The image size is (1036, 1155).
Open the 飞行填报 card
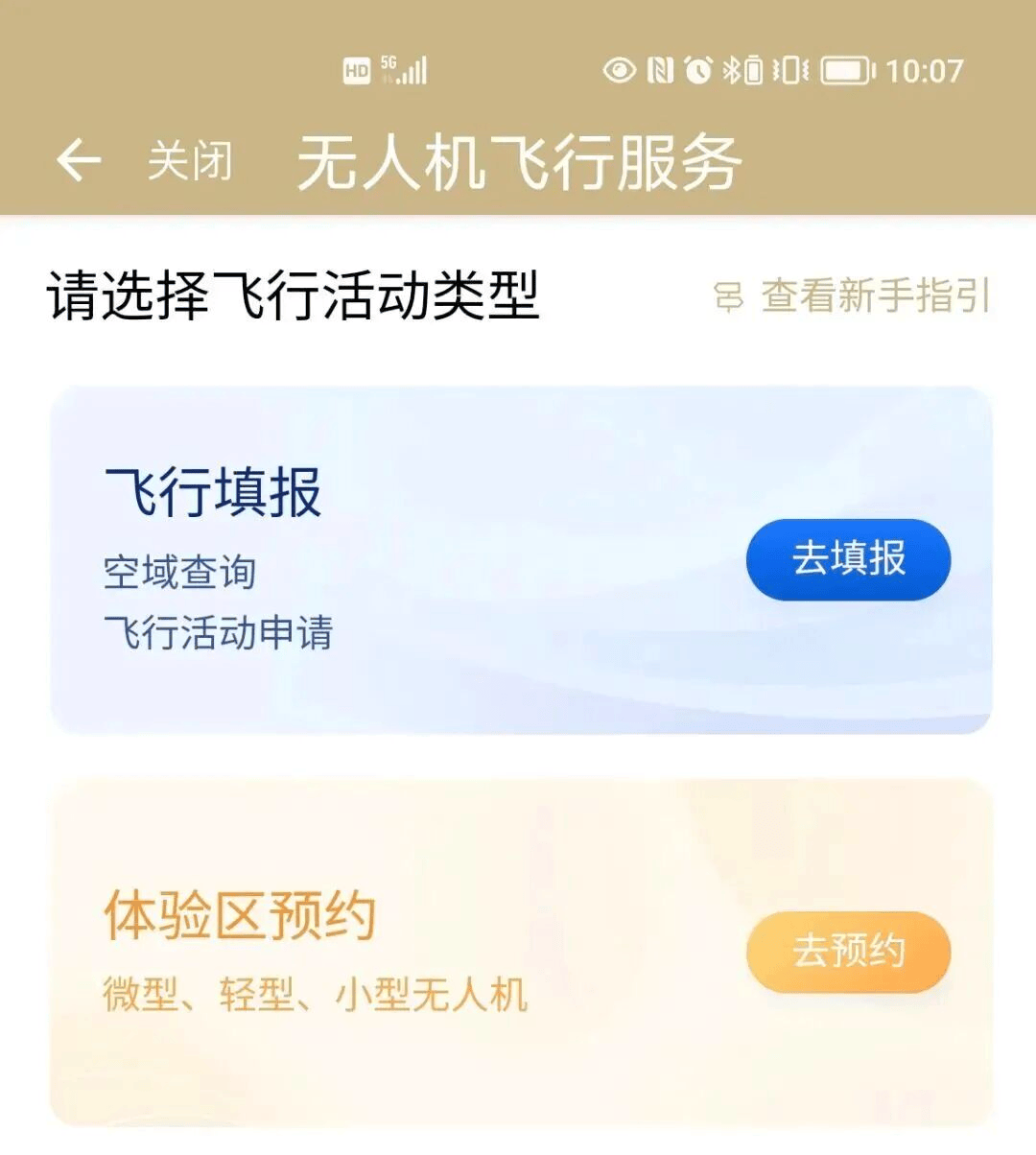(x=384, y=560)
